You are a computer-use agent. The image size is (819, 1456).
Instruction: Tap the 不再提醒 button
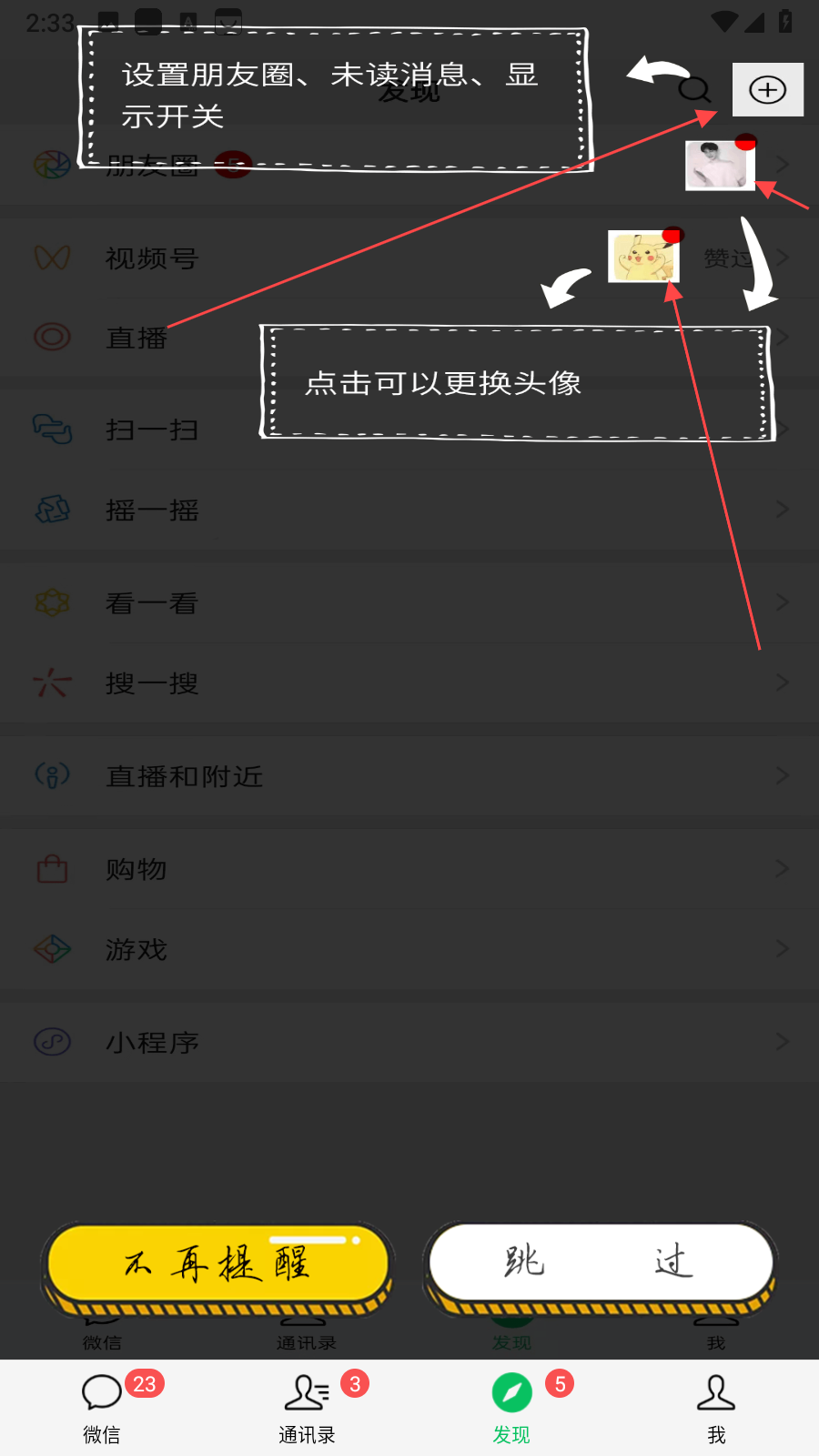218,1263
